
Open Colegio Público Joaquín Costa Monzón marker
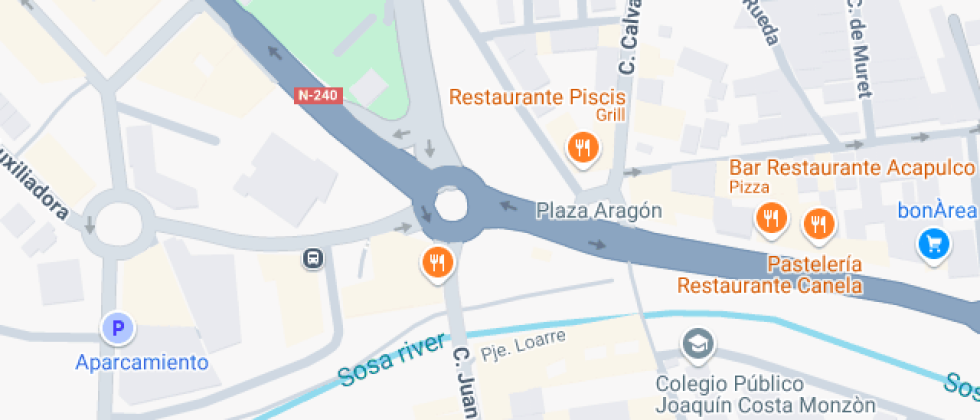pos(698,344)
